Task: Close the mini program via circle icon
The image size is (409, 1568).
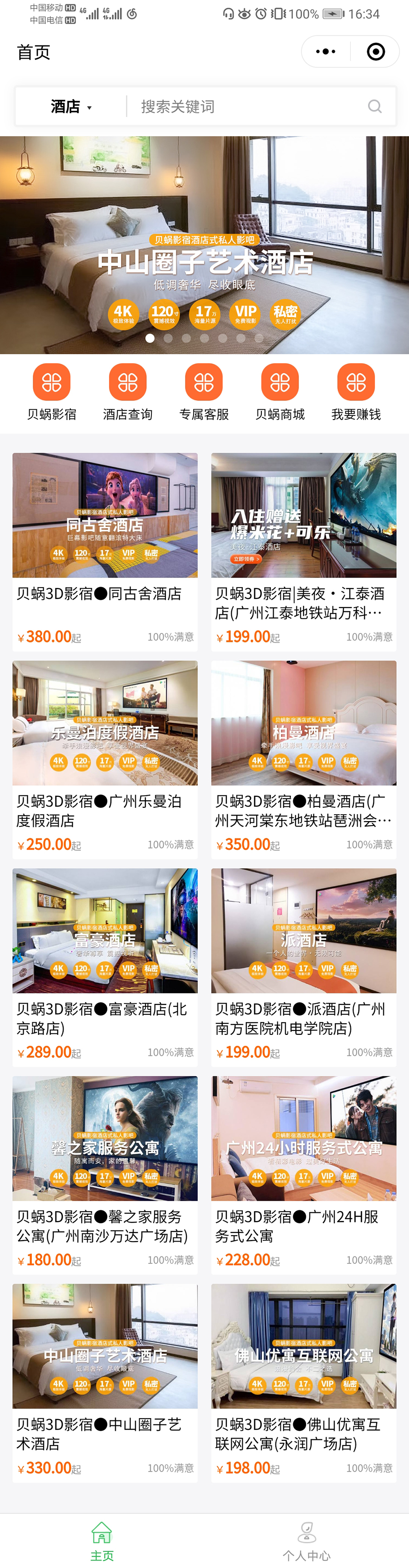Action: coord(375,52)
